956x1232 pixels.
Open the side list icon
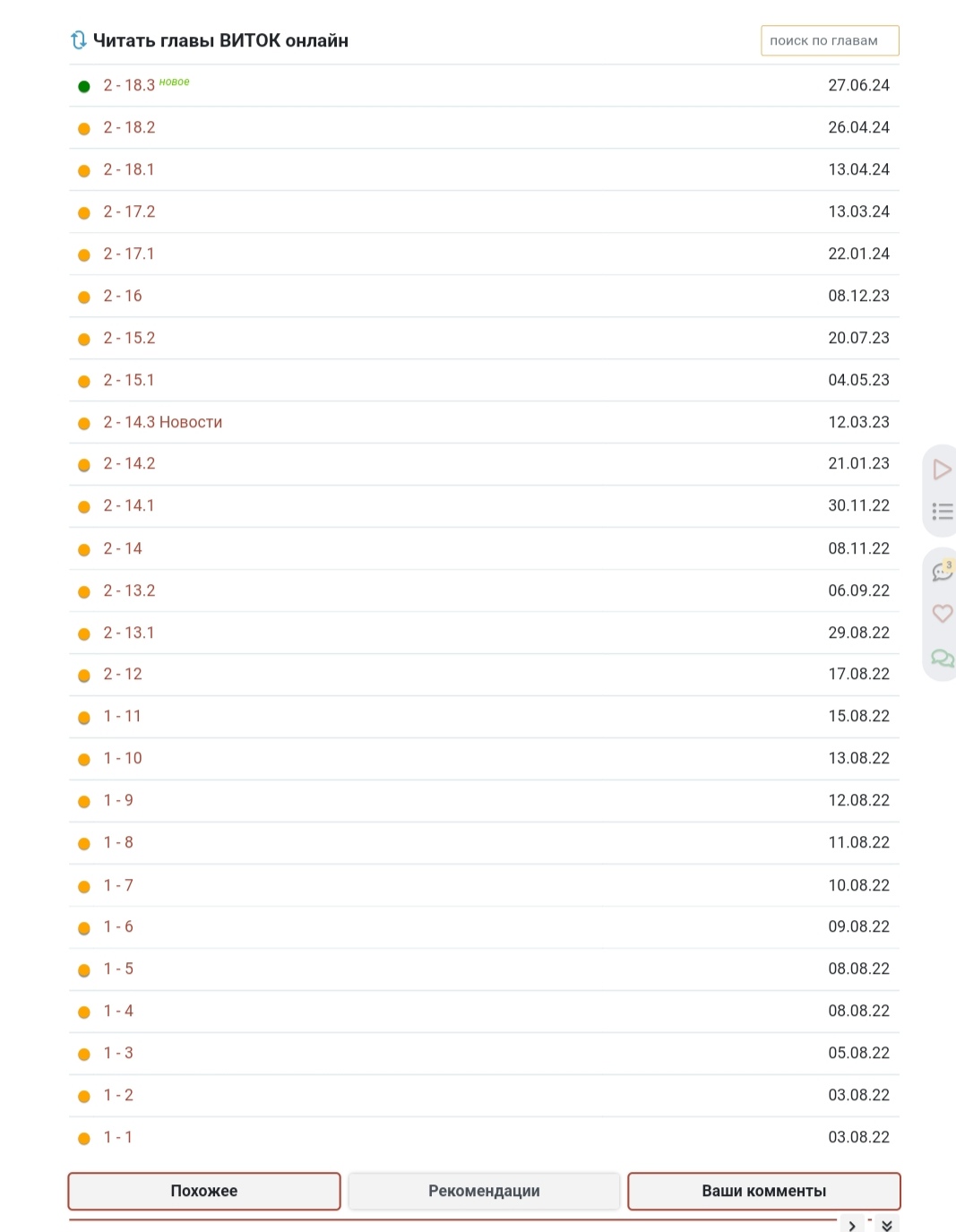942,512
